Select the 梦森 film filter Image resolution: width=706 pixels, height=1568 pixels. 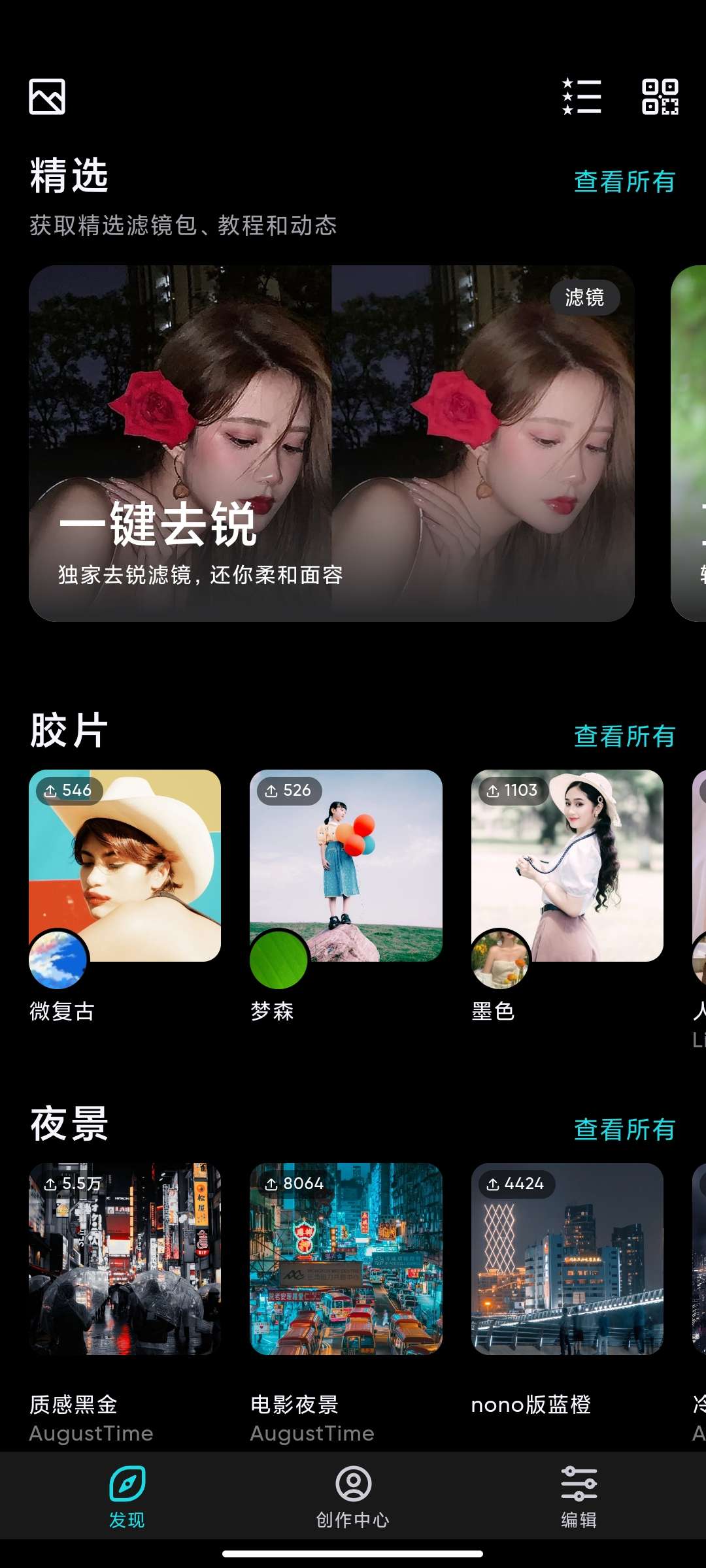tap(346, 866)
